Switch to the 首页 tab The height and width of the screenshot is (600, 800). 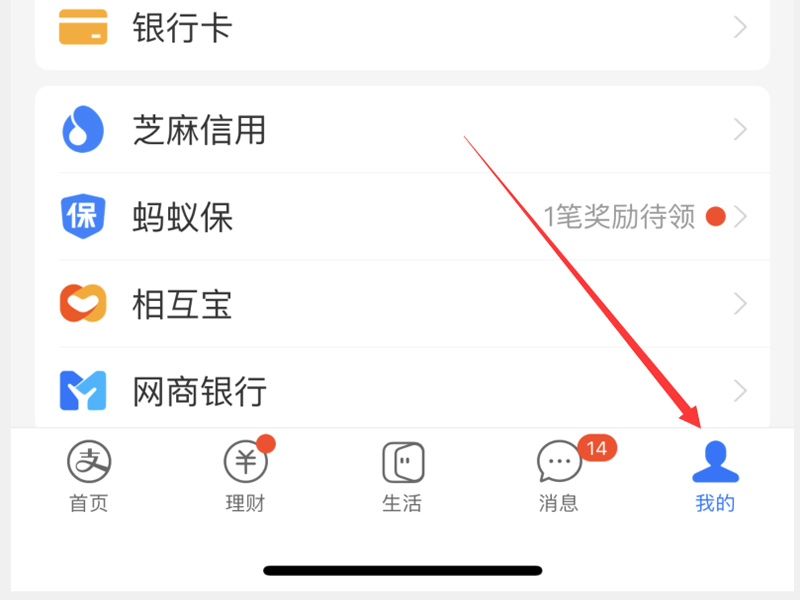(89, 476)
